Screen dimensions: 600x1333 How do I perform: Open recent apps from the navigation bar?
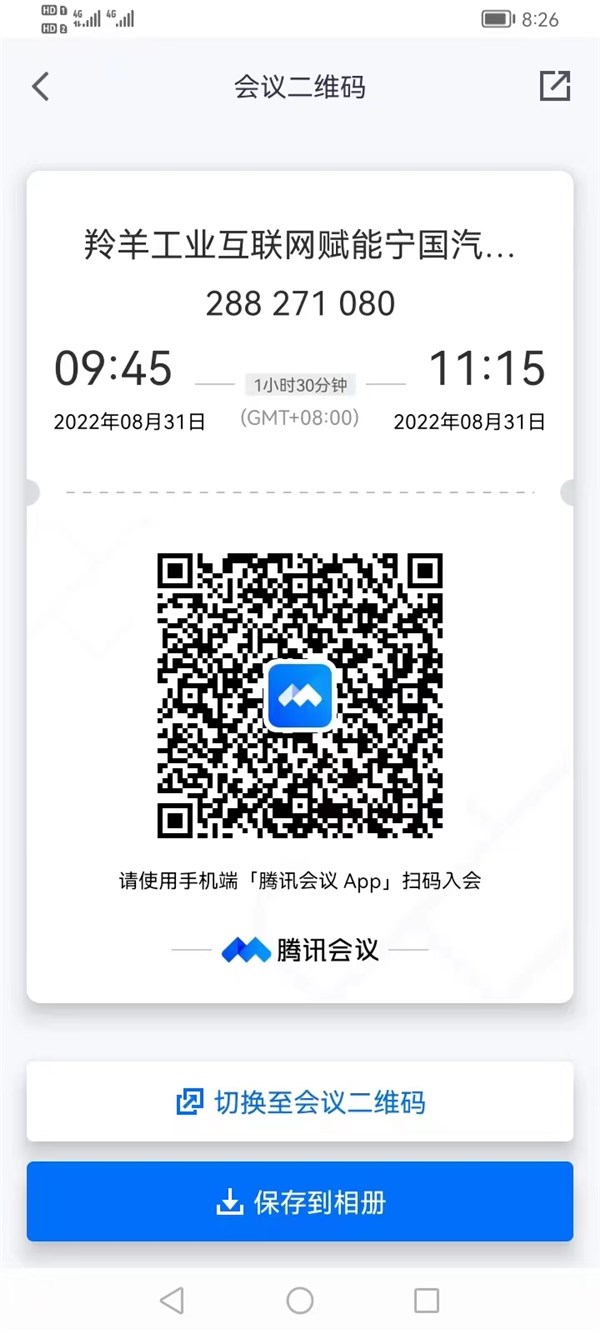[x=427, y=1300]
